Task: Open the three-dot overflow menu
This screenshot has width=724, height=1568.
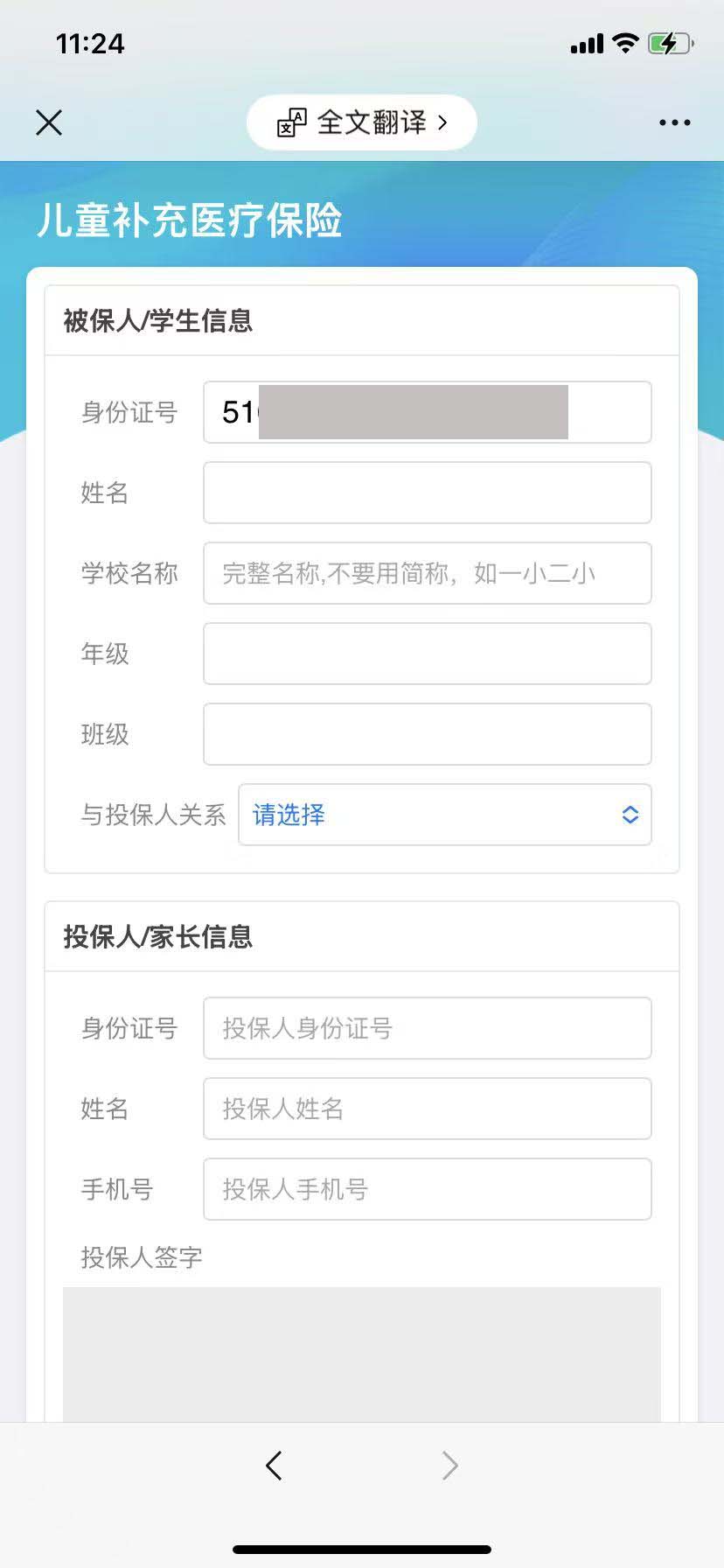Action: pos(674,122)
